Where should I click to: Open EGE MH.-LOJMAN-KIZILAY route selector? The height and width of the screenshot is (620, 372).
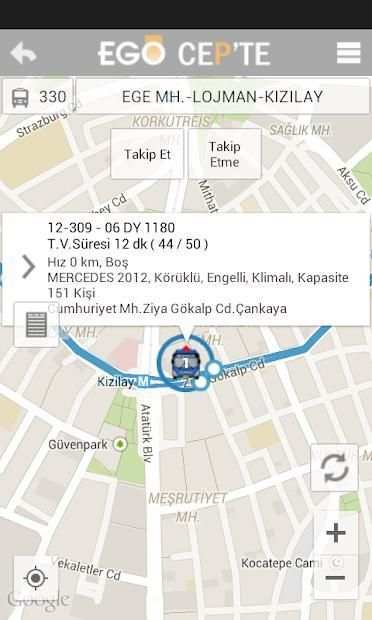(223, 96)
